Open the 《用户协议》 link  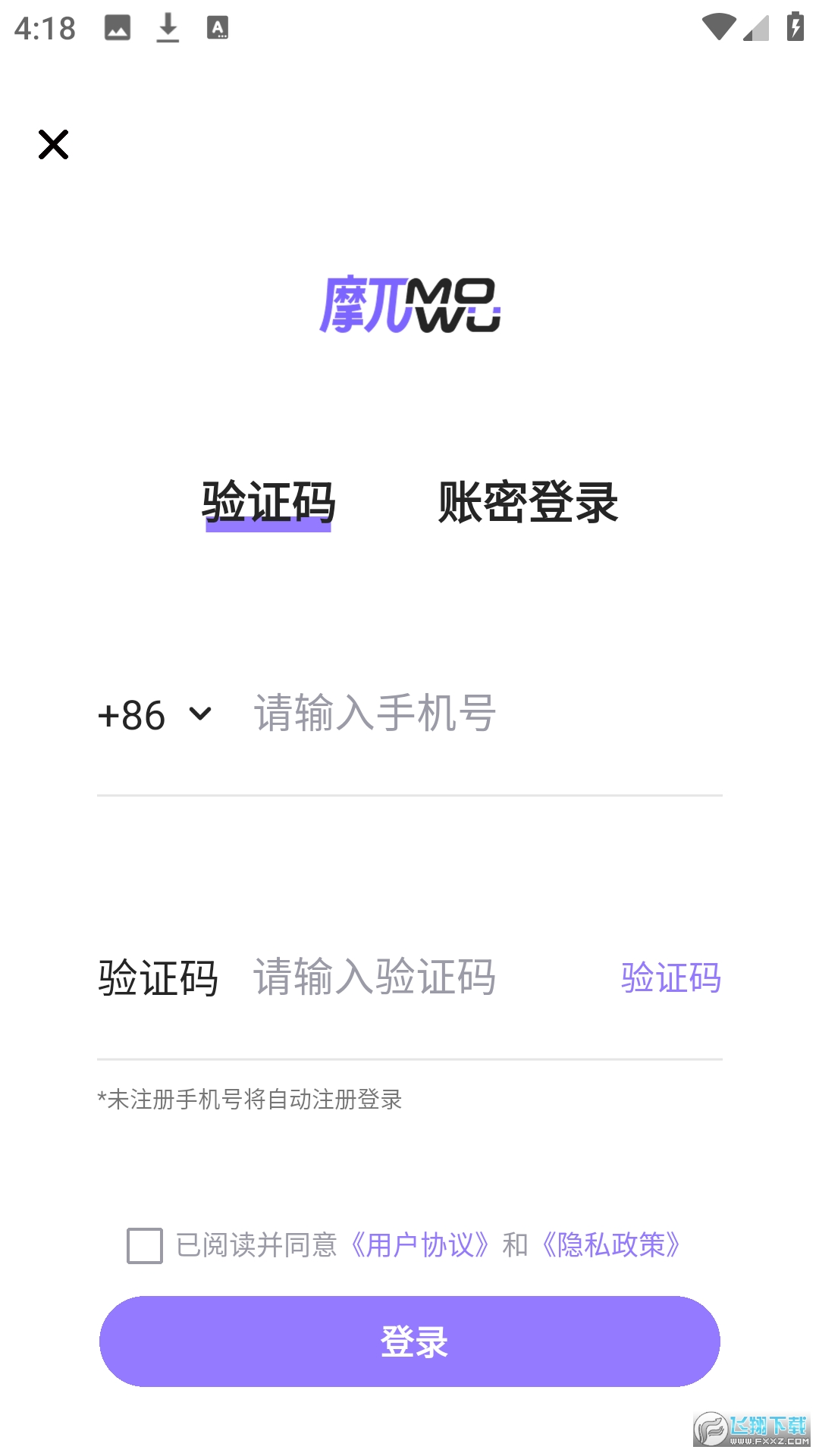[x=419, y=1245]
